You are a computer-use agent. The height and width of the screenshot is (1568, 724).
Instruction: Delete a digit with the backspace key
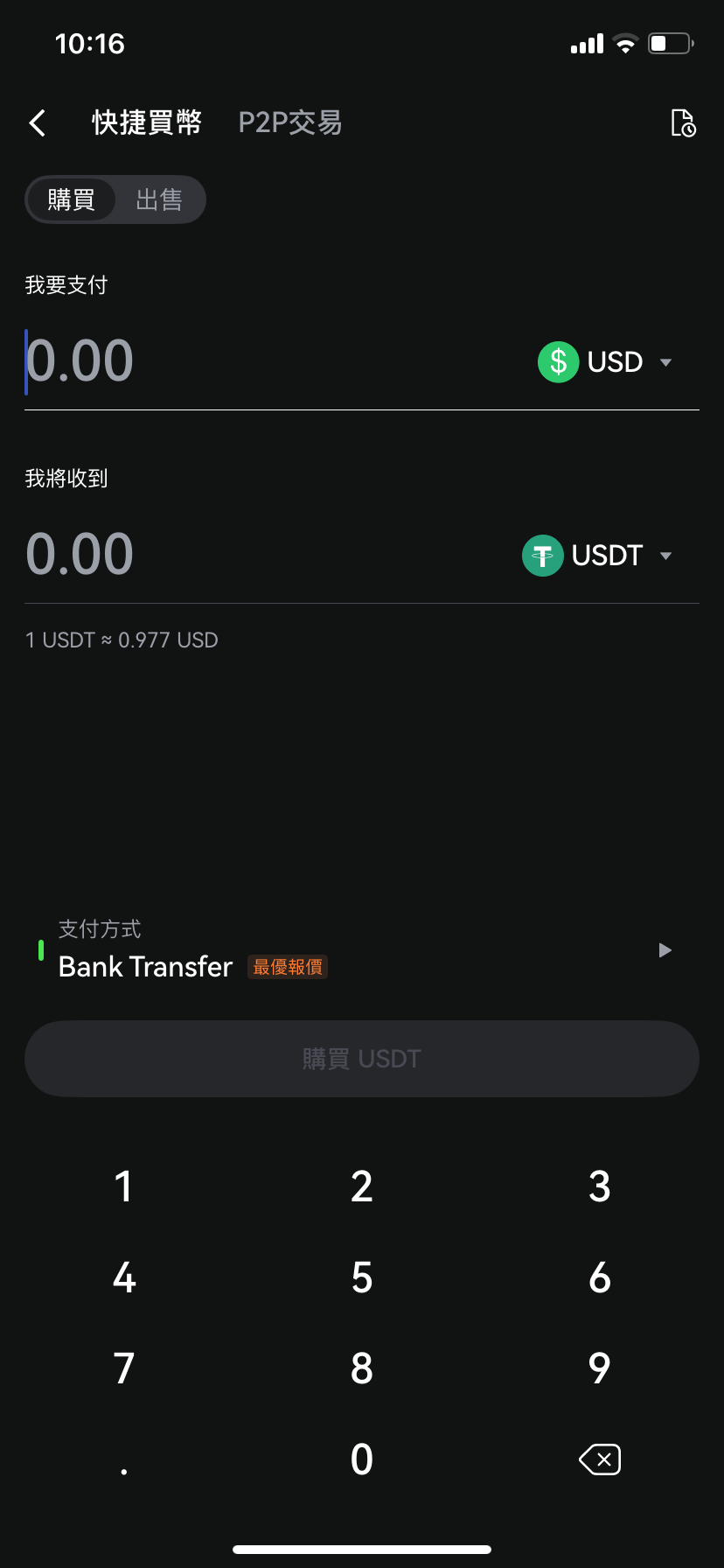pyautogui.click(x=600, y=1459)
